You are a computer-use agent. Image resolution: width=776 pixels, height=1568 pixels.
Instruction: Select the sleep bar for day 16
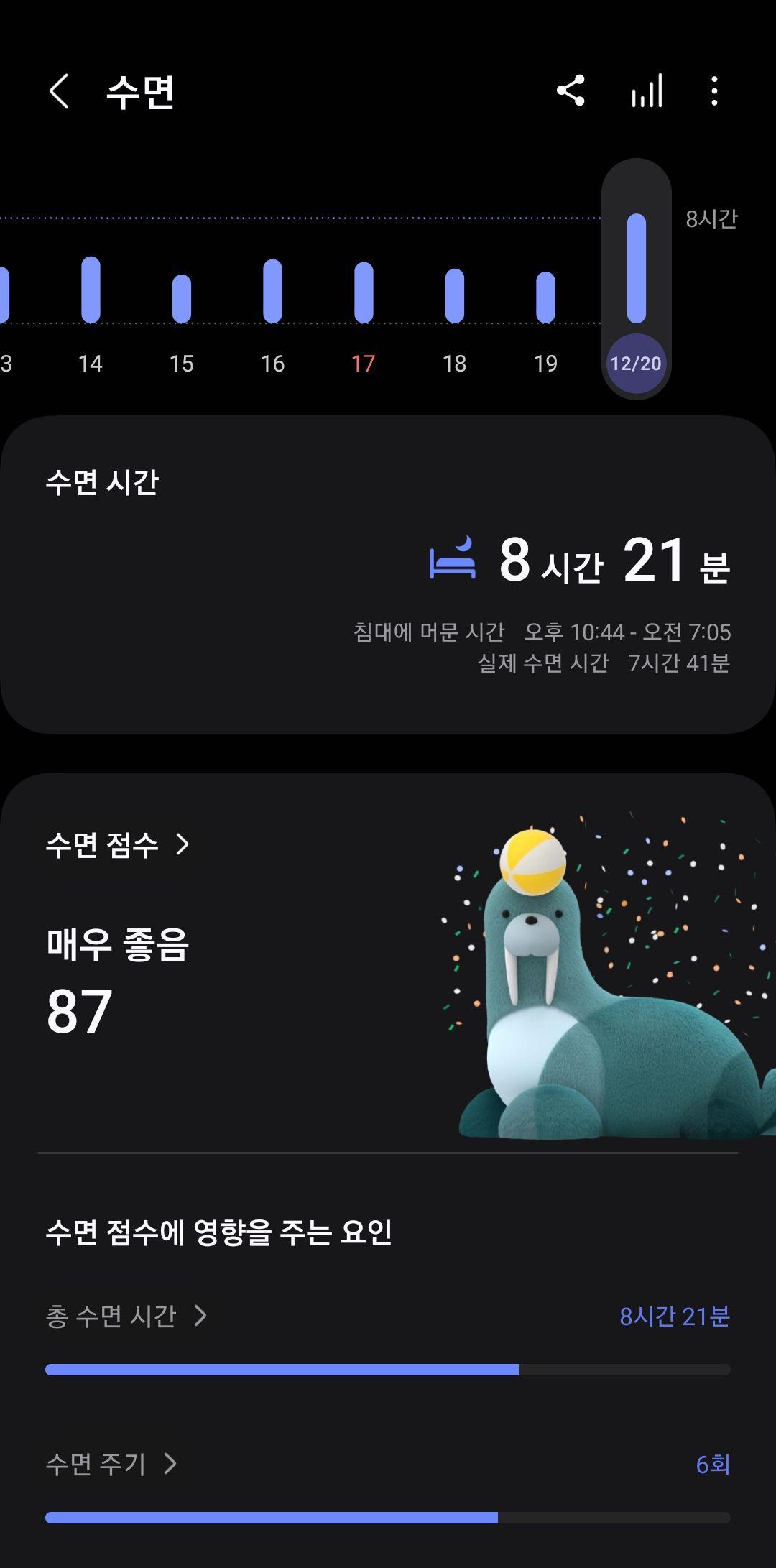click(x=272, y=292)
